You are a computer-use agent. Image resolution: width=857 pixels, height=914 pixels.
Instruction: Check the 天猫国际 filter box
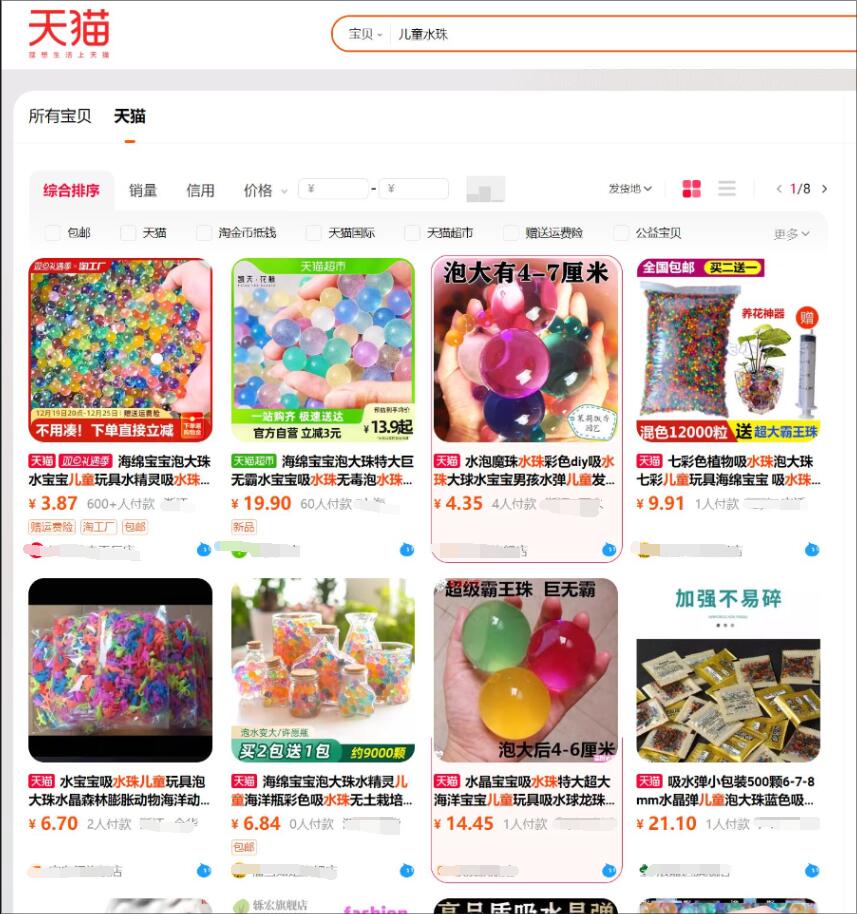coord(314,233)
